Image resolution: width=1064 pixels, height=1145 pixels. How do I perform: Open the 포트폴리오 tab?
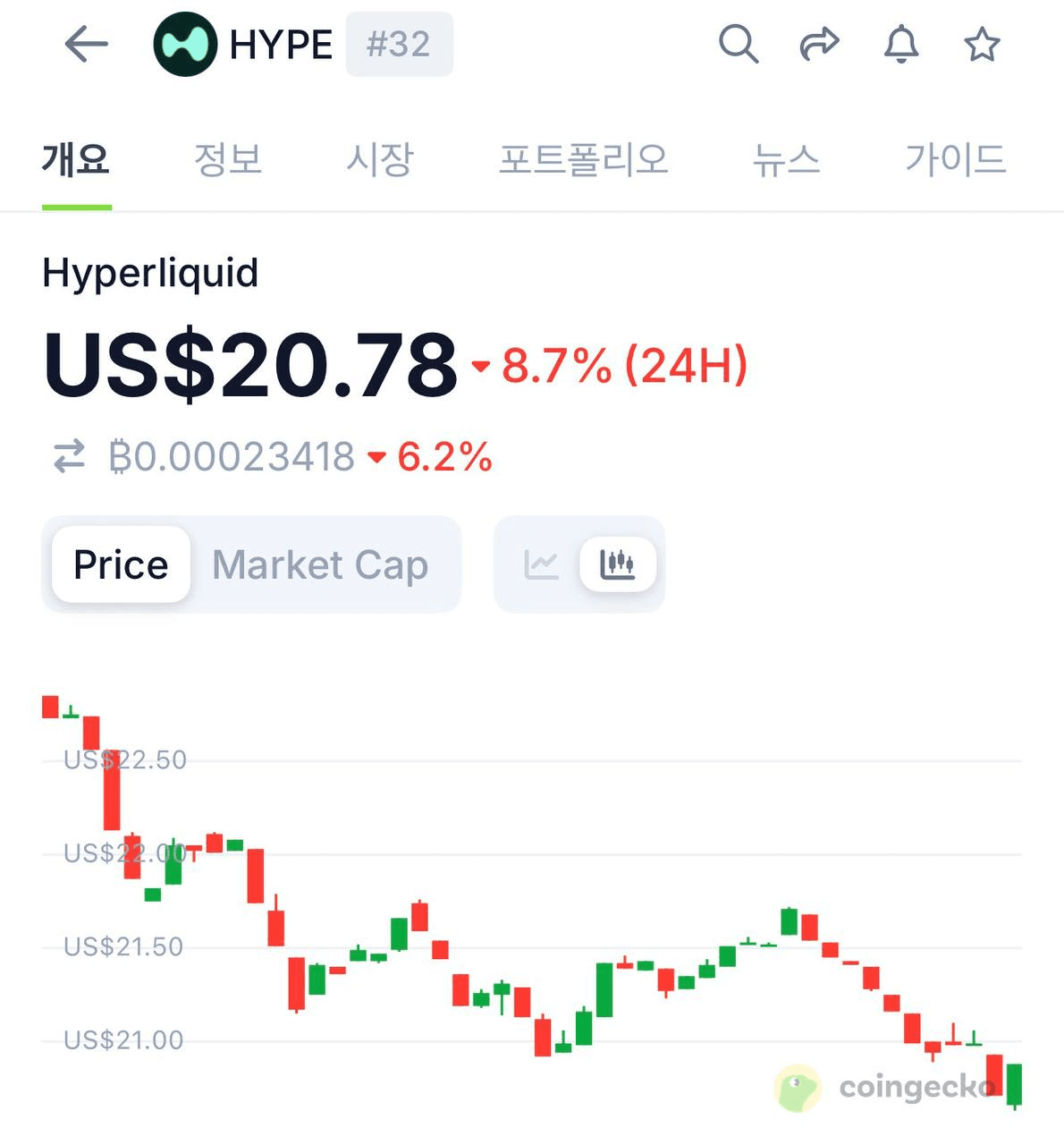coord(583,160)
